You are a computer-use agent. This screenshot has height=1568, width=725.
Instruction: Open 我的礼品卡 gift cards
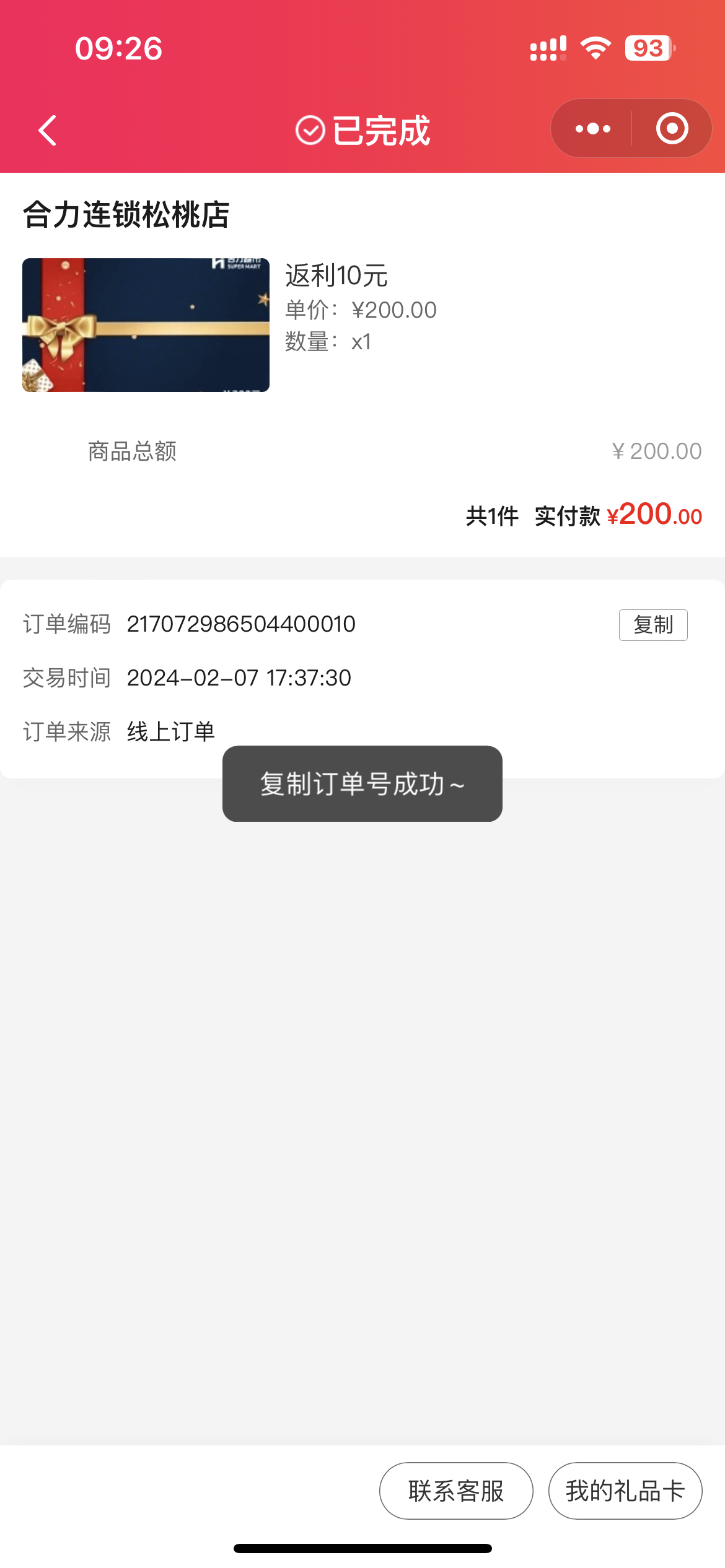[625, 1491]
